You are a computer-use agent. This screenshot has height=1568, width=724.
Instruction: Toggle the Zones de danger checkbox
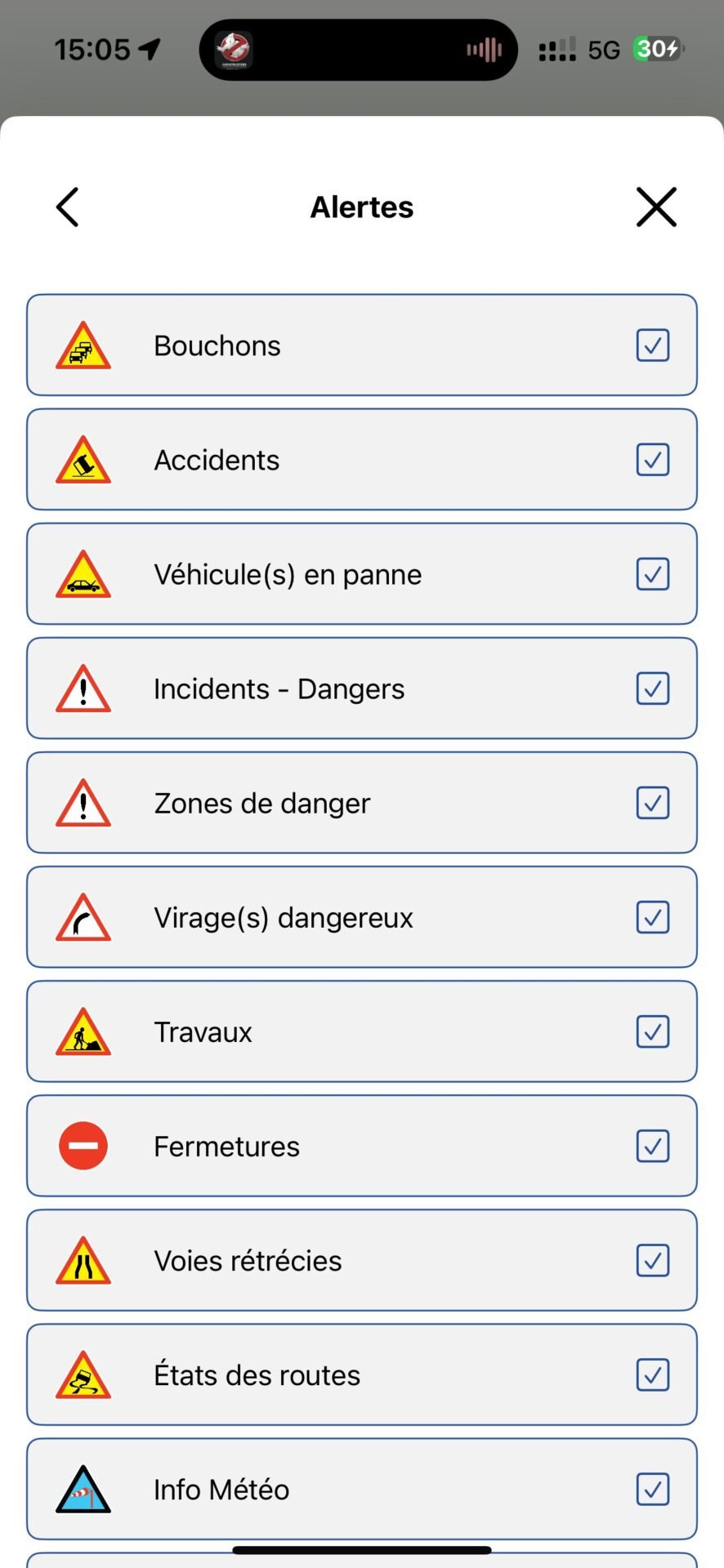pos(653,803)
